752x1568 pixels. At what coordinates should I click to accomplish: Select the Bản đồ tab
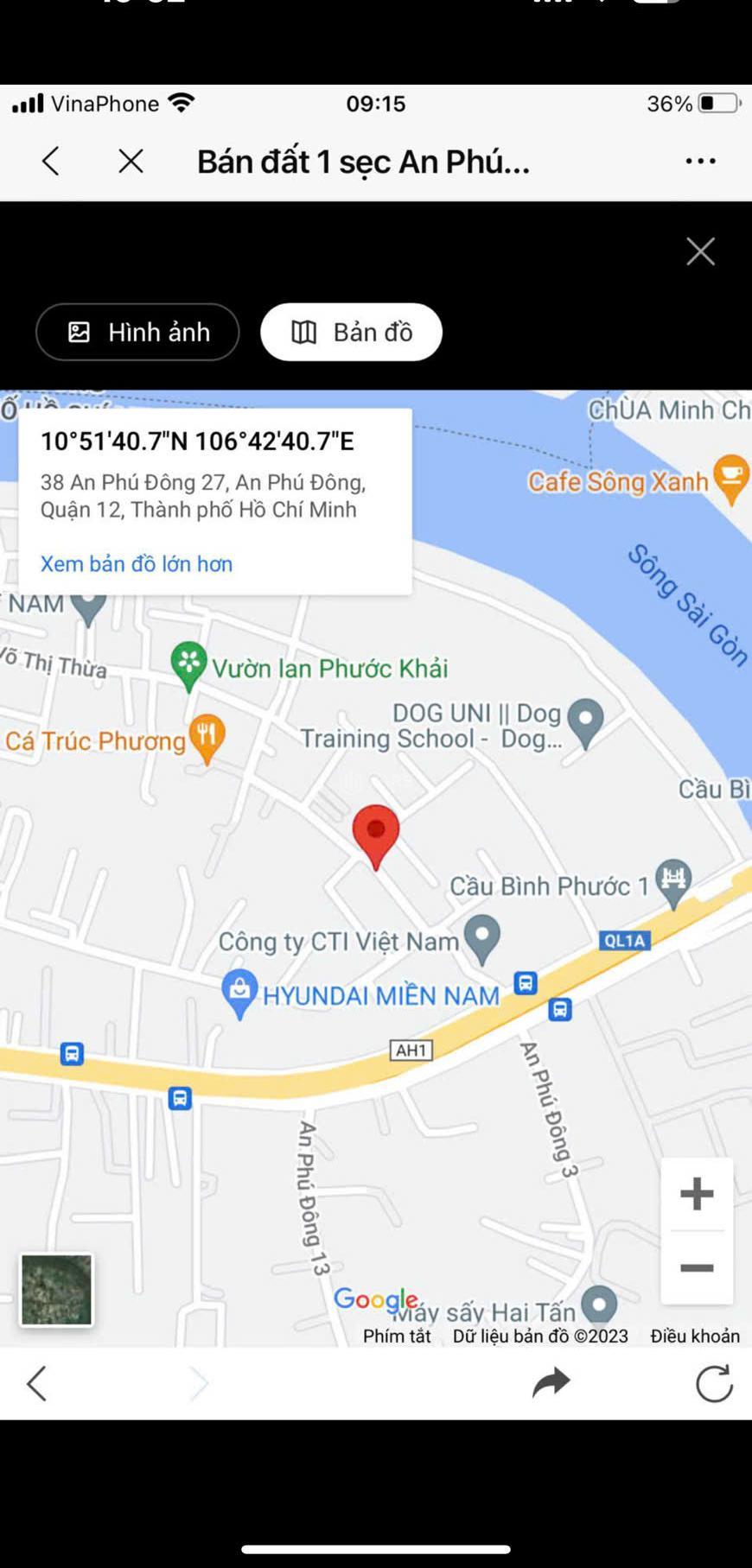point(351,332)
